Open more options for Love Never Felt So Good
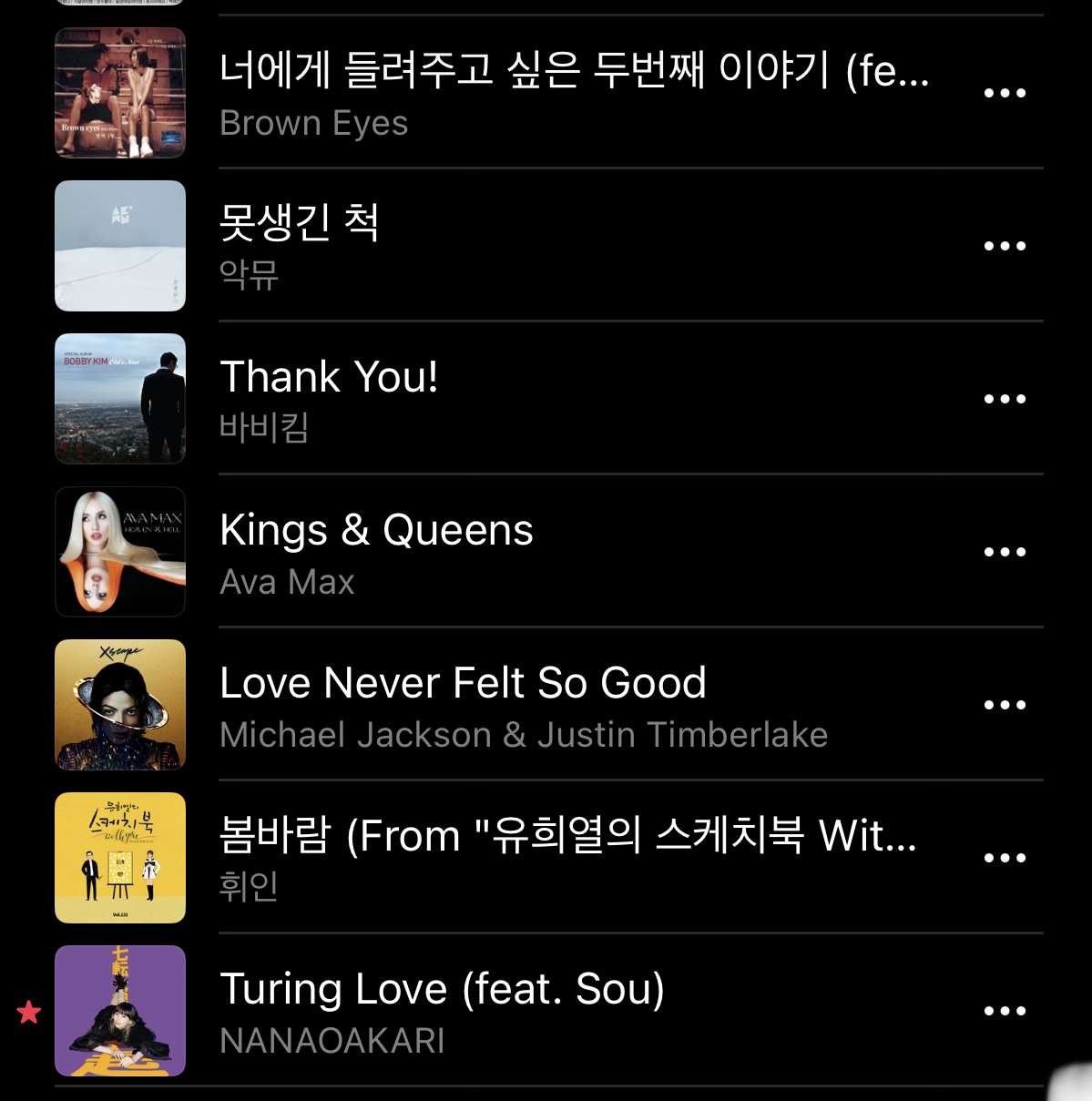 point(1005,705)
